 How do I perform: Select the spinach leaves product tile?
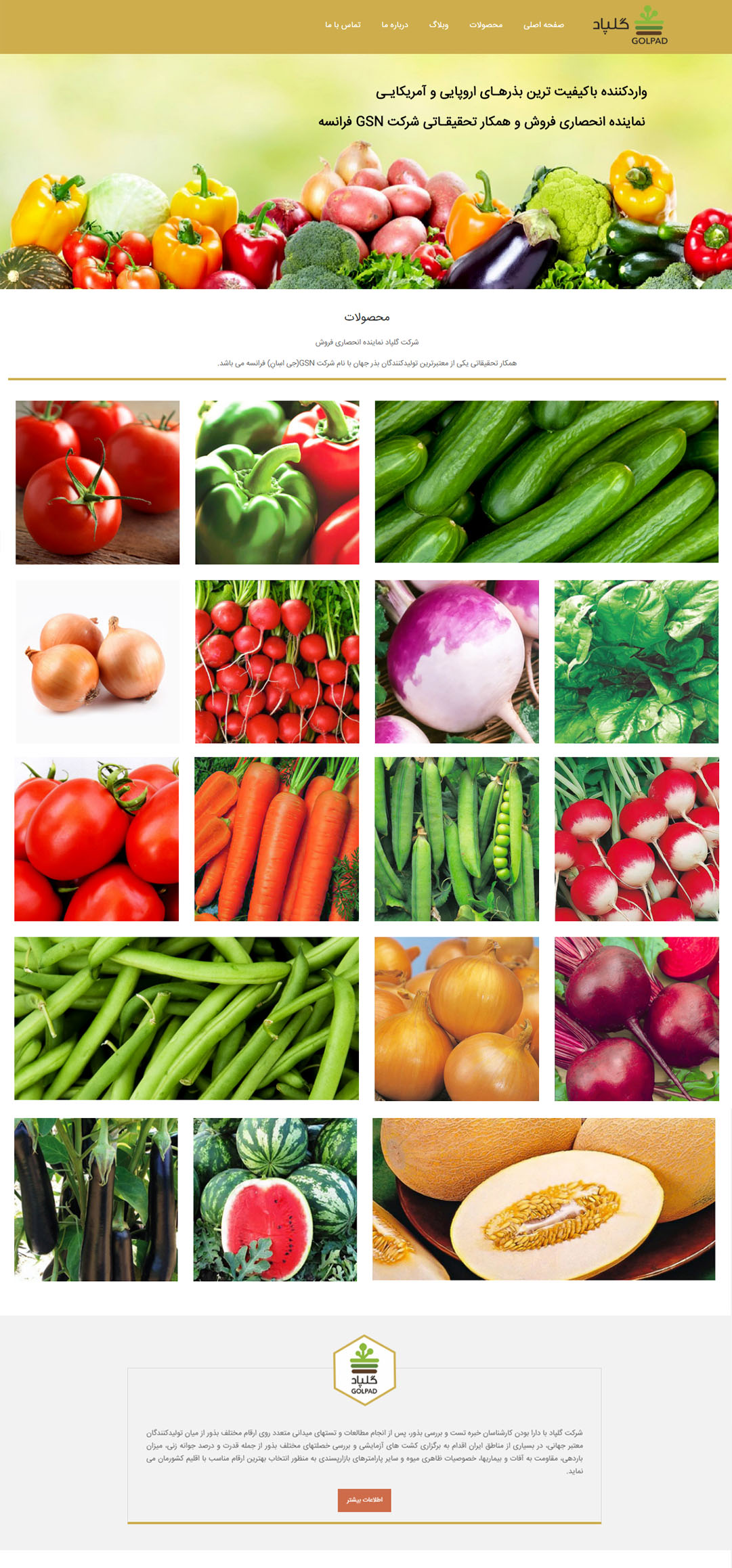[x=636, y=661]
